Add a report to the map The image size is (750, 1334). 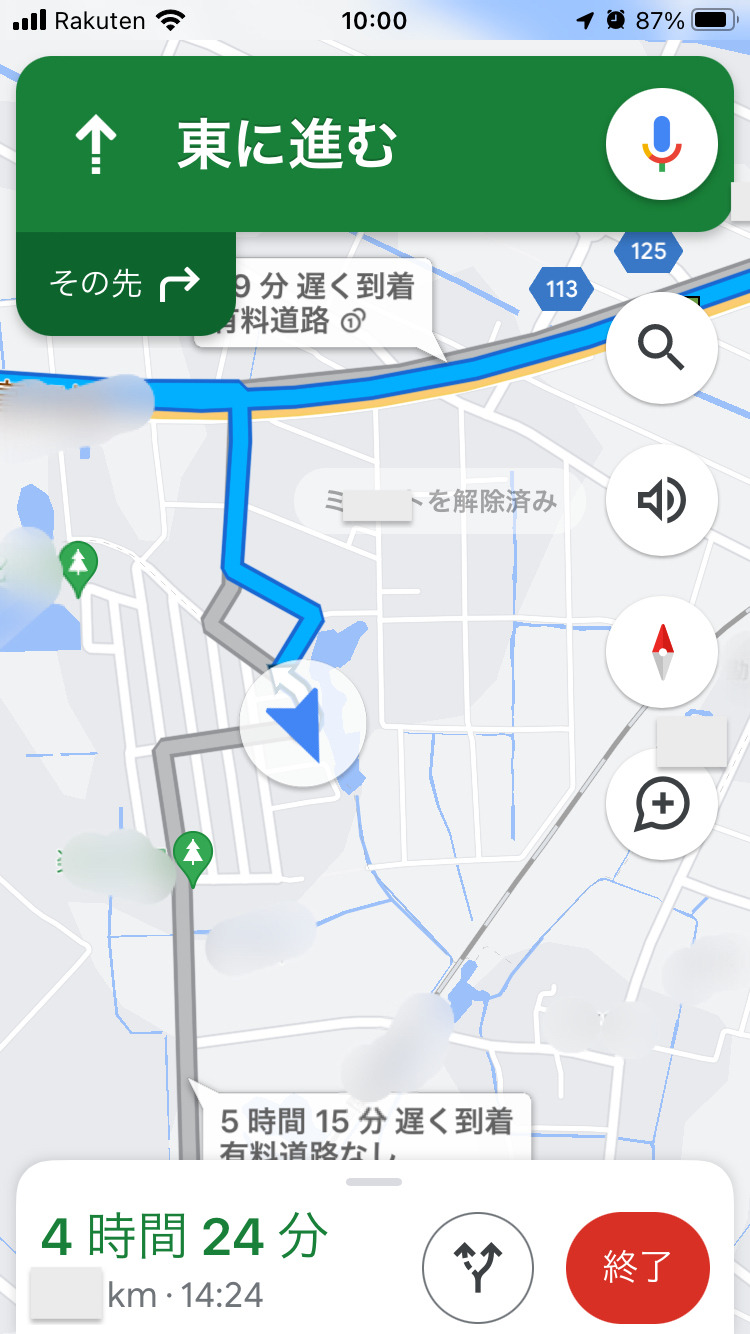point(661,804)
